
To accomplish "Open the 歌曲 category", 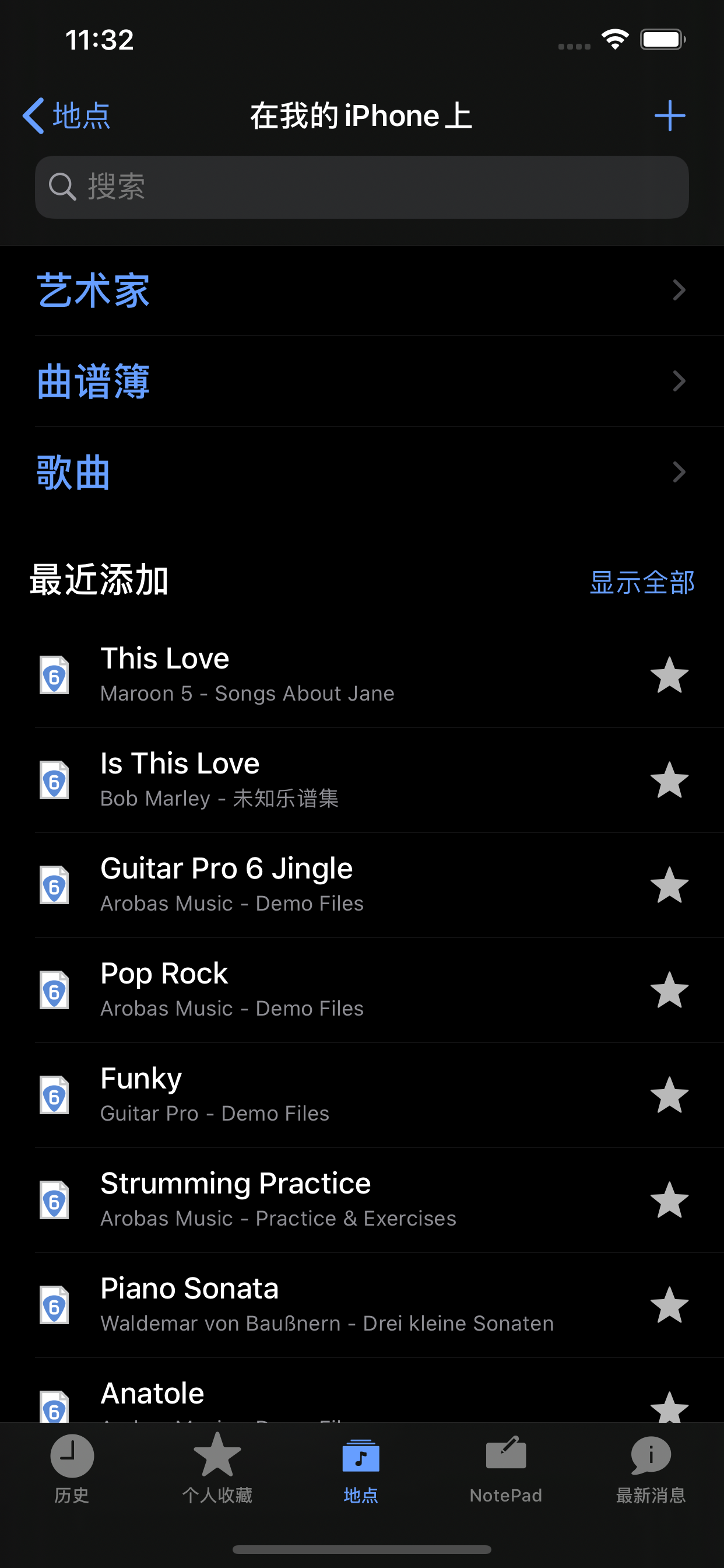I will (362, 473).
